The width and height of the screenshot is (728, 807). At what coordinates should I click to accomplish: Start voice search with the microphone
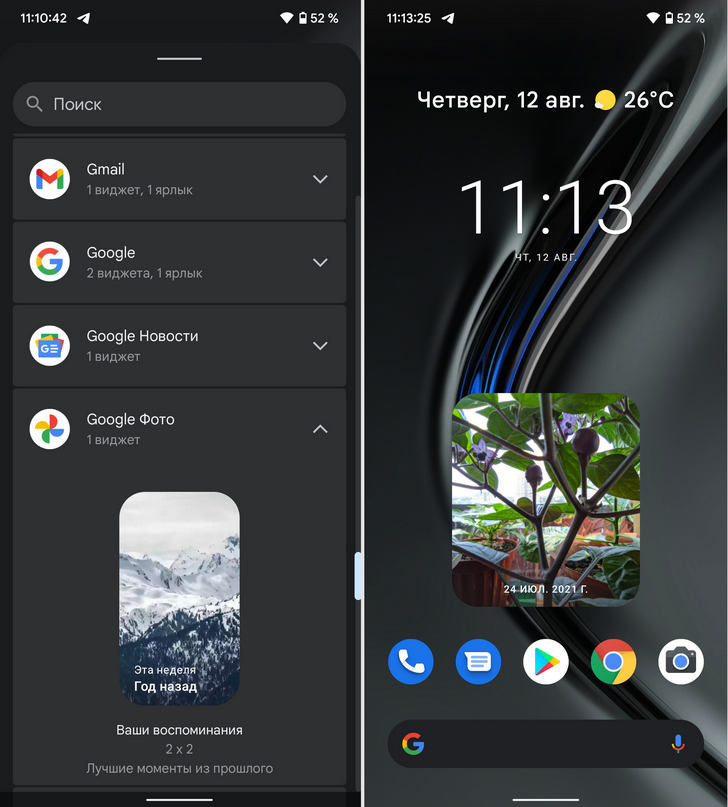pyautogui.click(x=678, y=744)
